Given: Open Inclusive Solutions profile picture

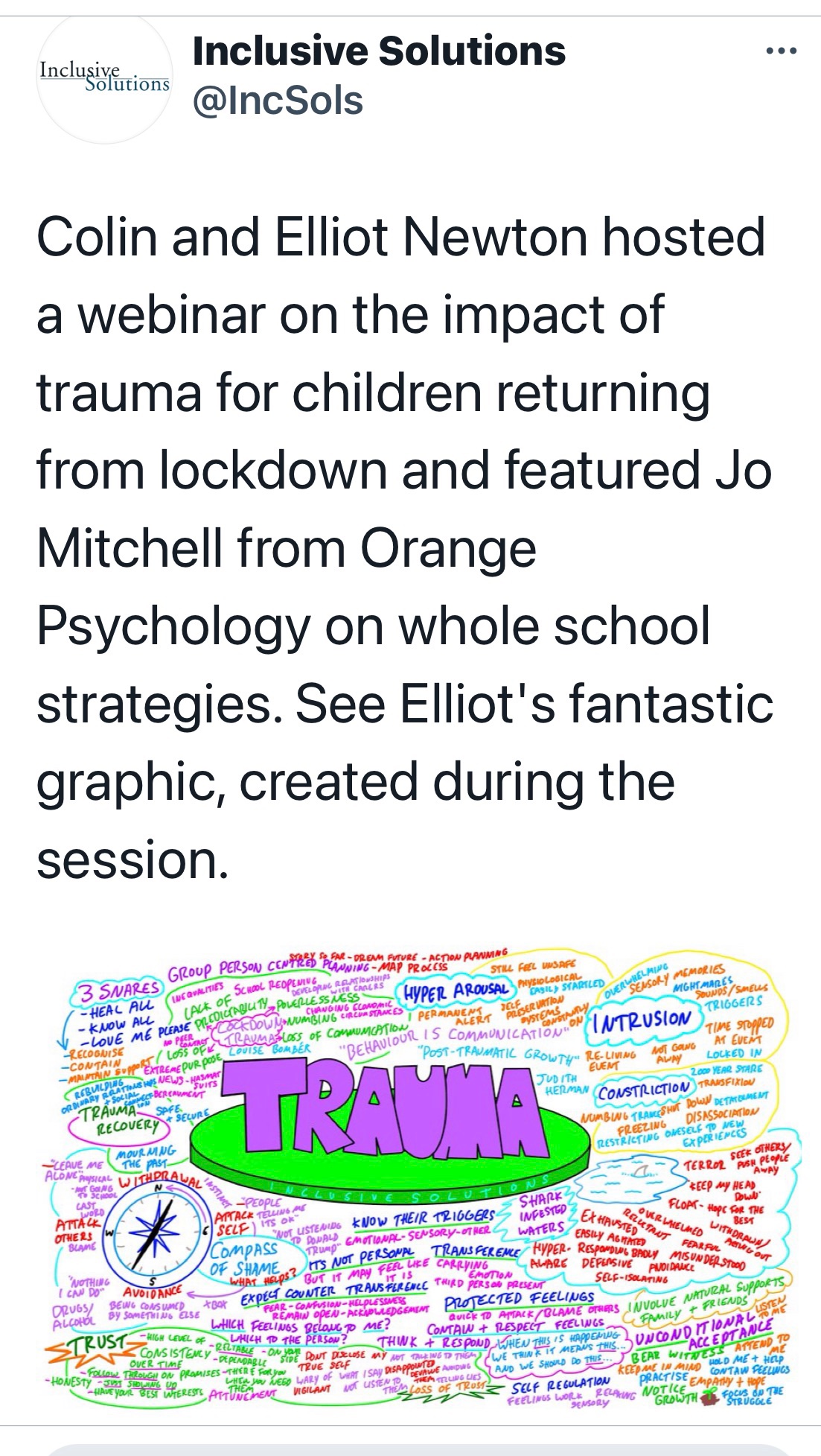Looking at the screenshot, I should click(104, 78).
